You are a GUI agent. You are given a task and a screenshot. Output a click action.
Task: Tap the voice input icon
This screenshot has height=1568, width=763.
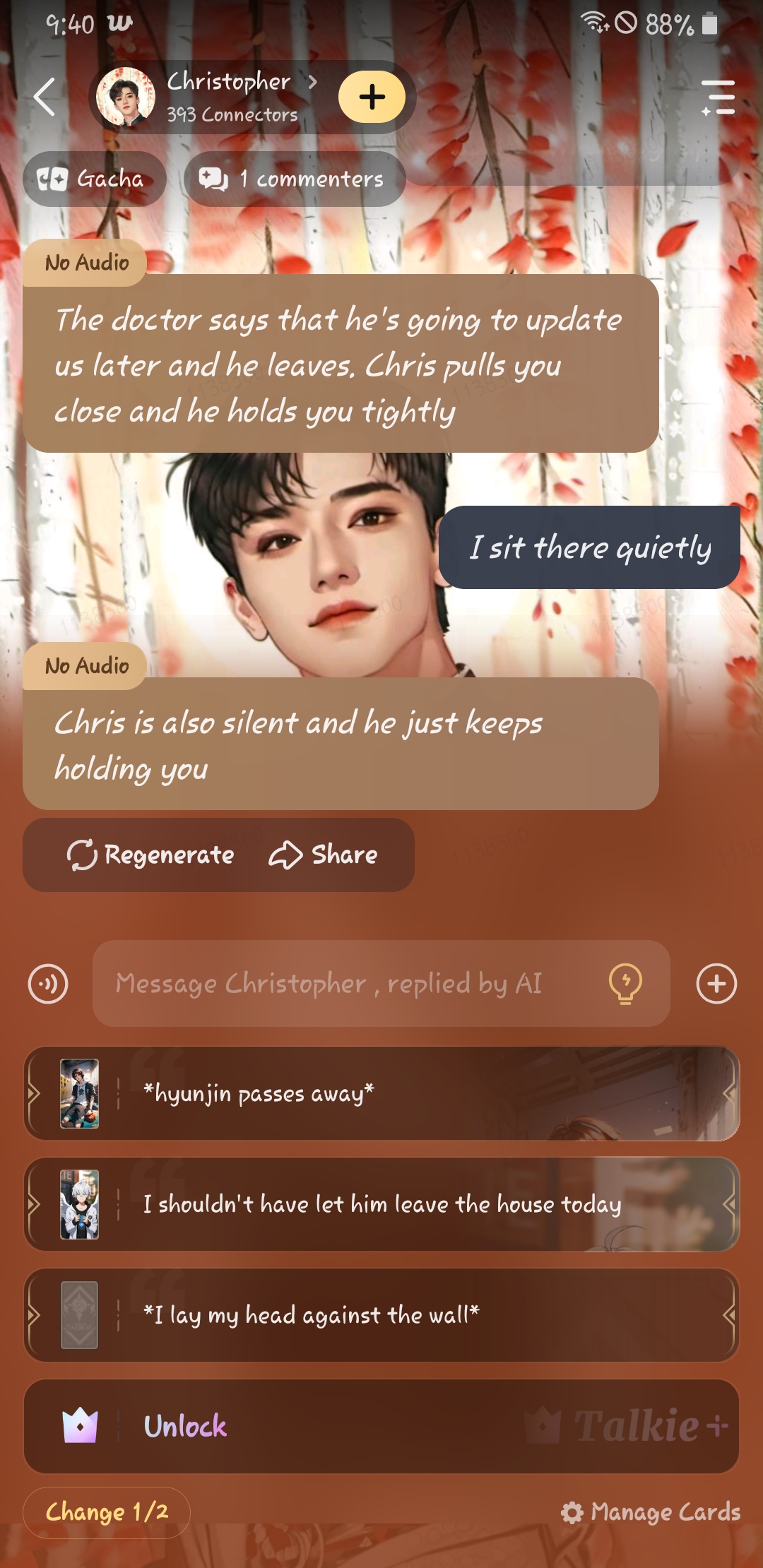click(48, 984)
